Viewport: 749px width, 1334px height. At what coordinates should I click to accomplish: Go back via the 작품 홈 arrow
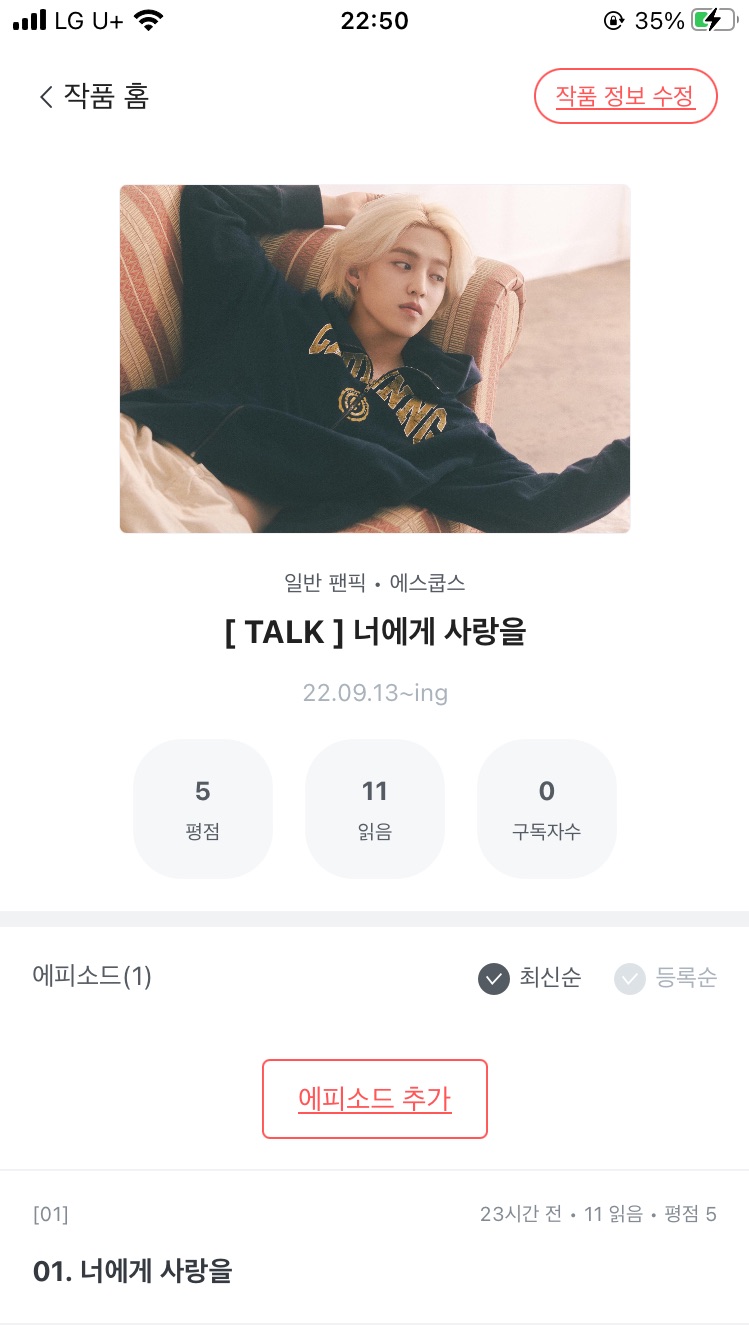(x=47, y=97)
